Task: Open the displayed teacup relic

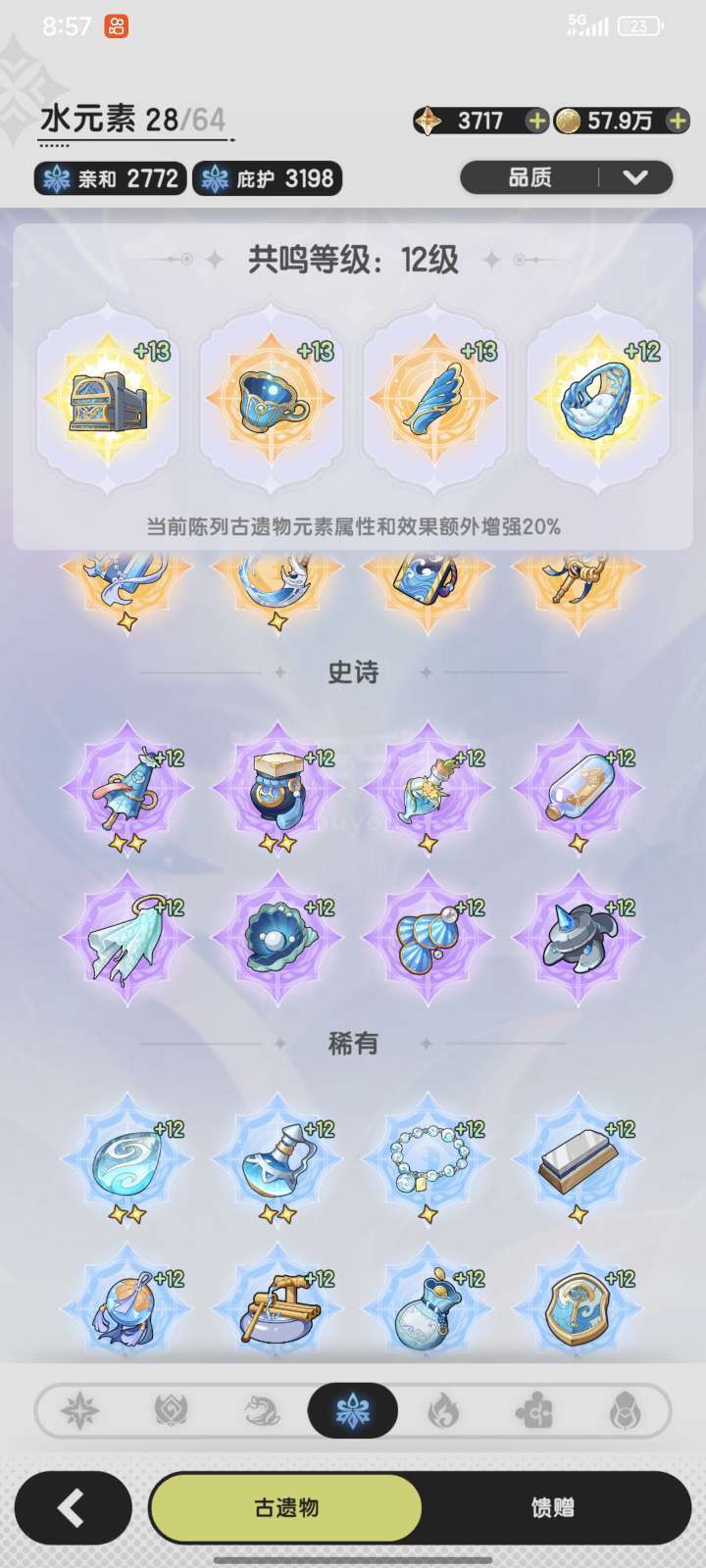Action: coord(272,400)
